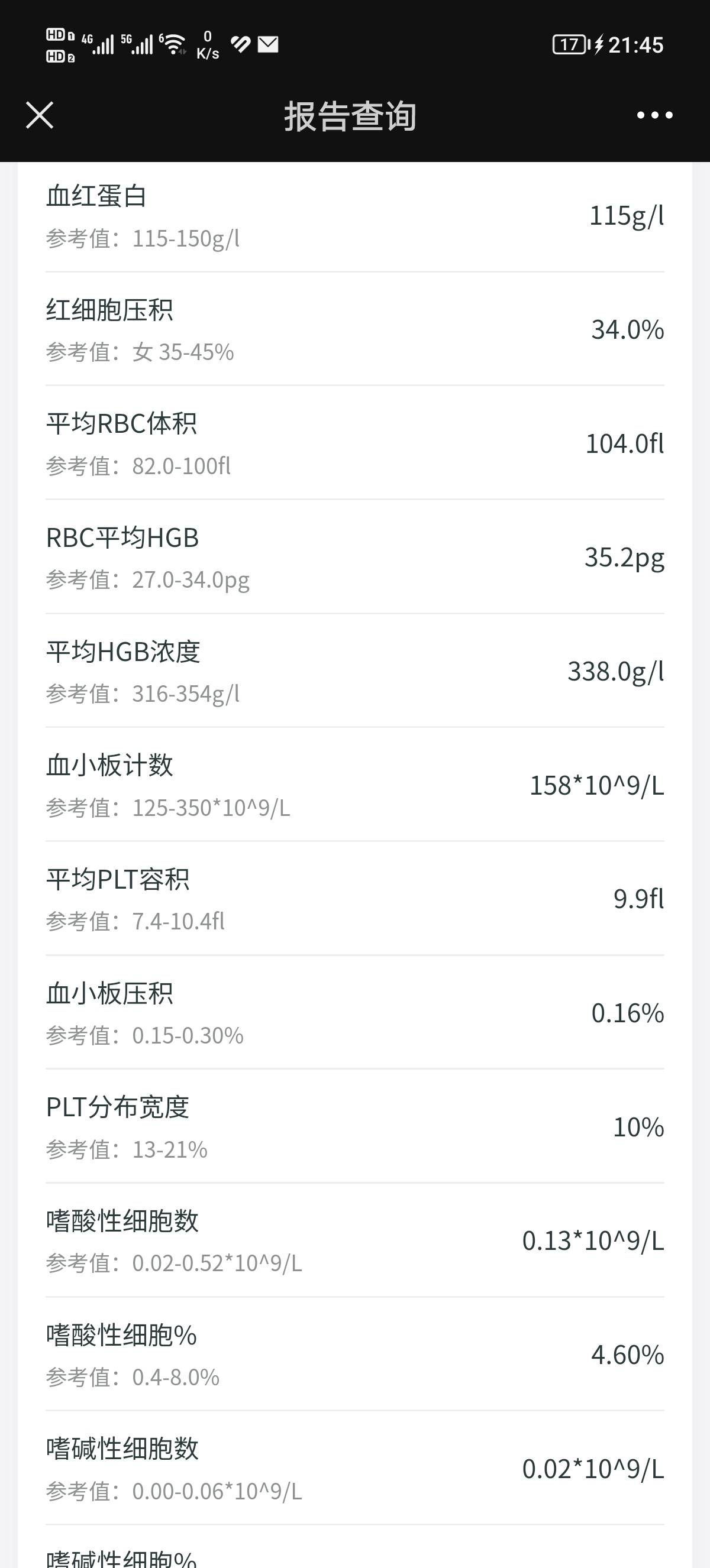Image resolution: width=710 pixels, height=1568 pixels.
Task: Select the 血红蛋白 result row
Action: [355, 219]
